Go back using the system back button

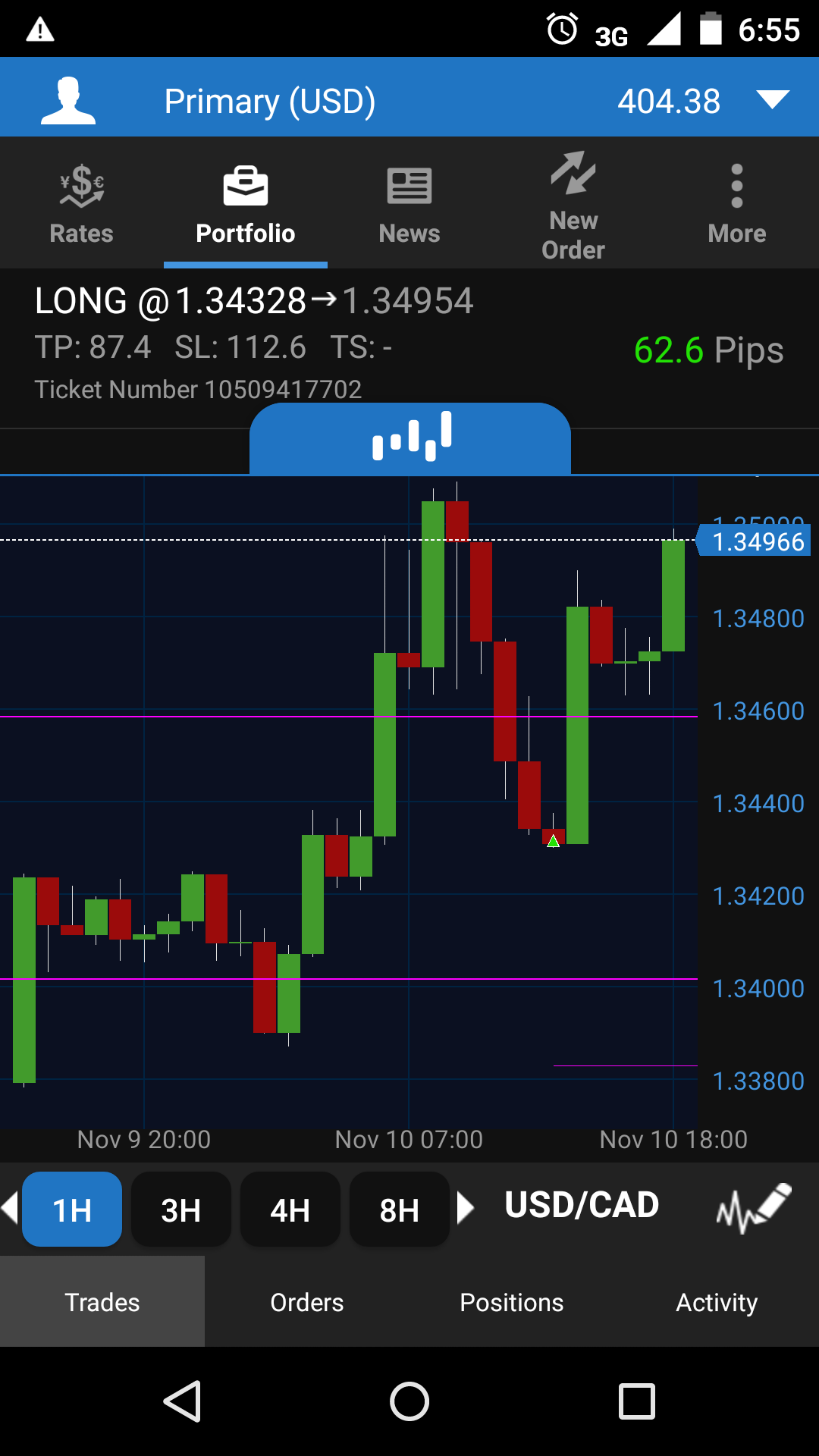[x=182, y=1401]
